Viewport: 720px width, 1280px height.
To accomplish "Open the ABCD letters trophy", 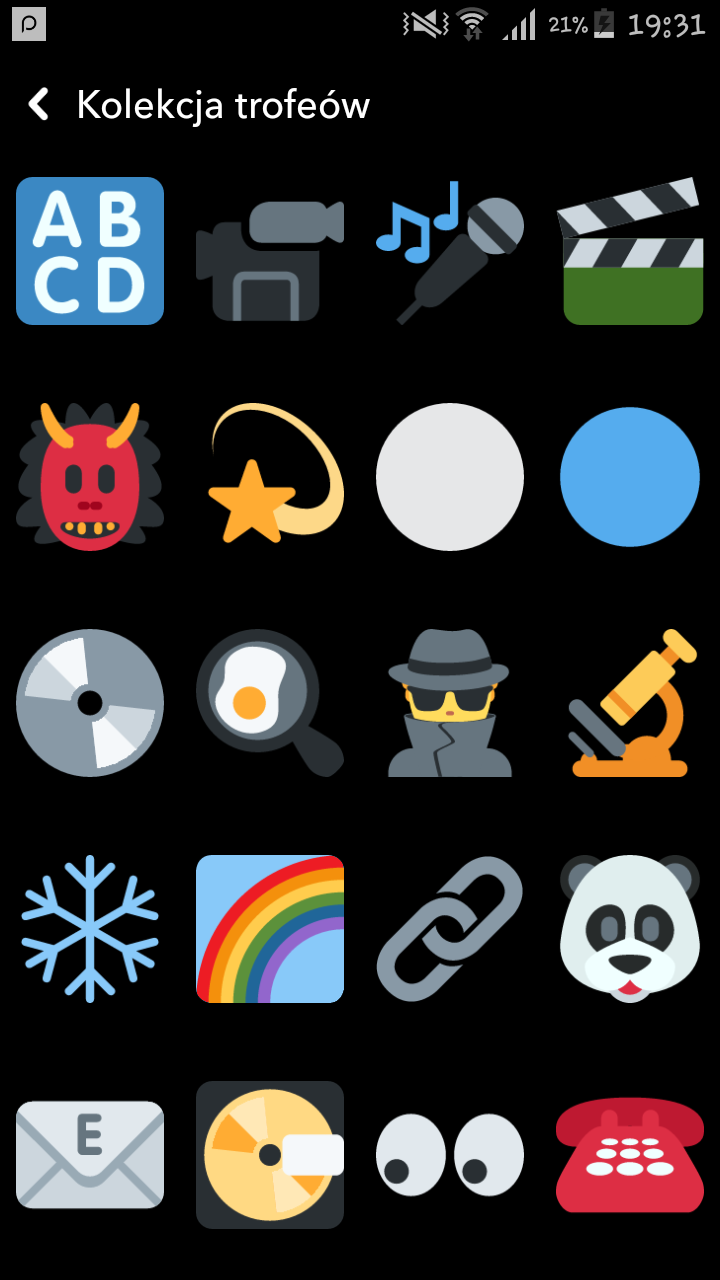I will [90, 251].
